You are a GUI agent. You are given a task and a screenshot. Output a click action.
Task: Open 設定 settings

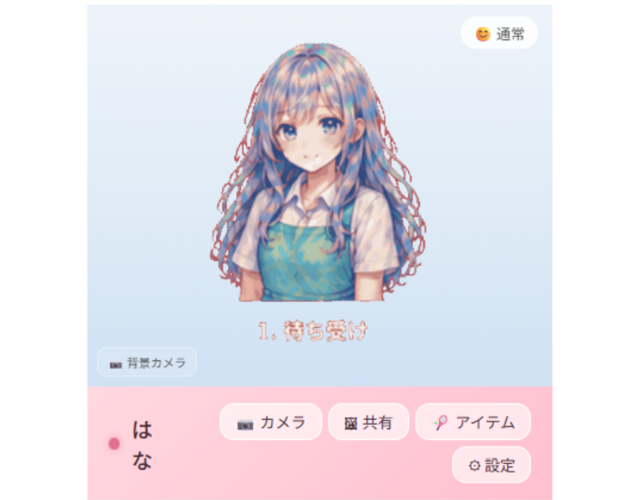pyautogui.click(x=491, y=465)
